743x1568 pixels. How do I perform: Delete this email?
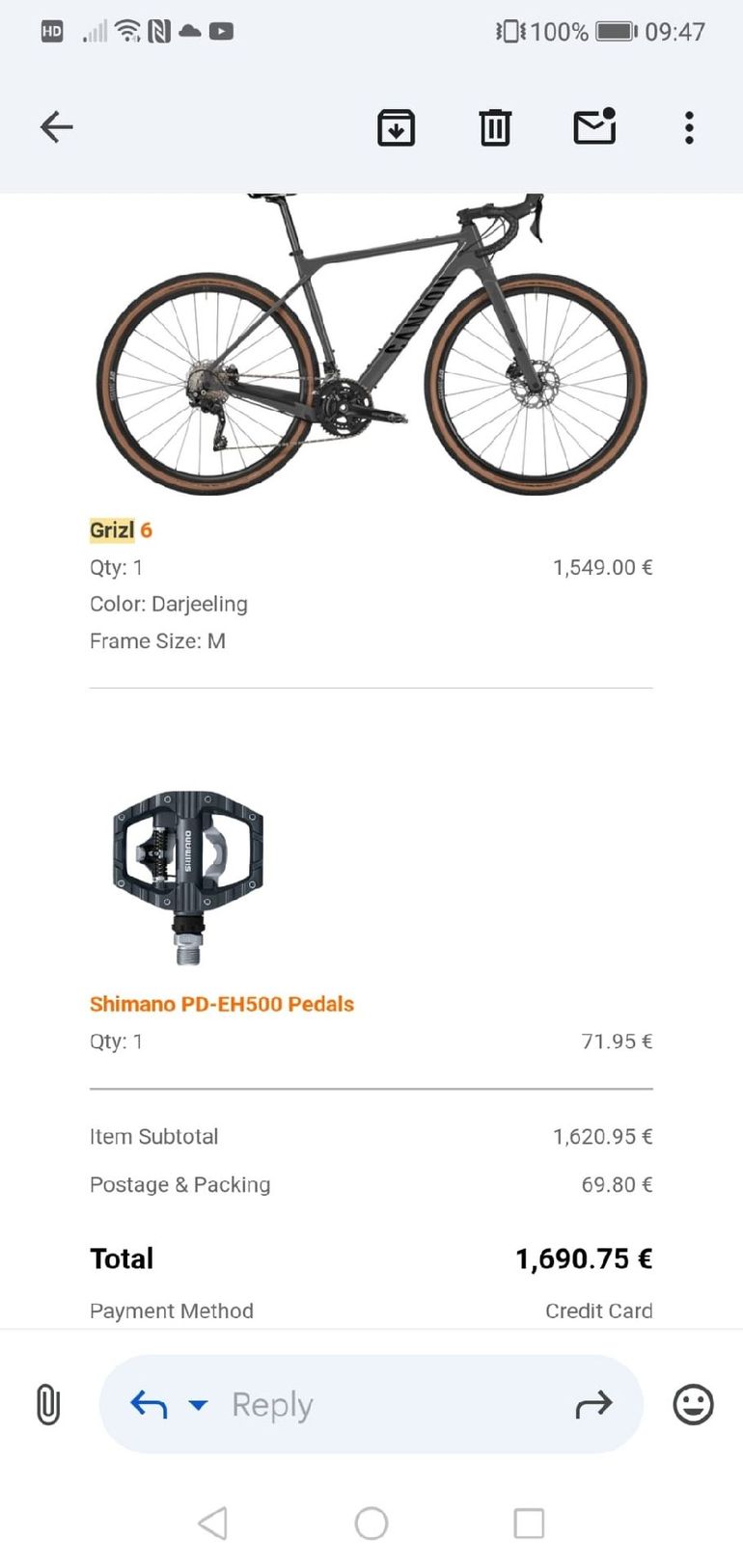(x=495, y=127)
